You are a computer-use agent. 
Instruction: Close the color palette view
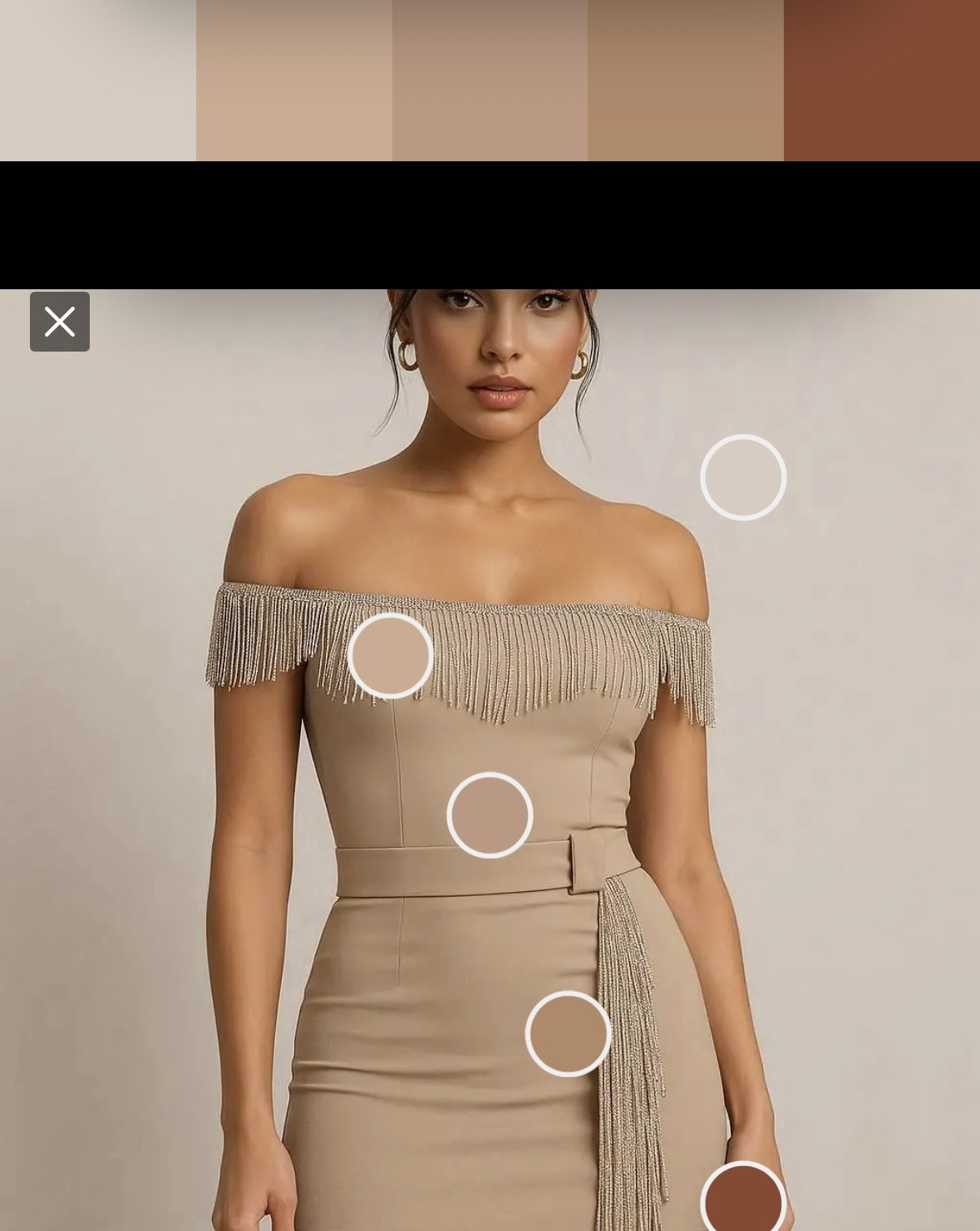point(60,322)
